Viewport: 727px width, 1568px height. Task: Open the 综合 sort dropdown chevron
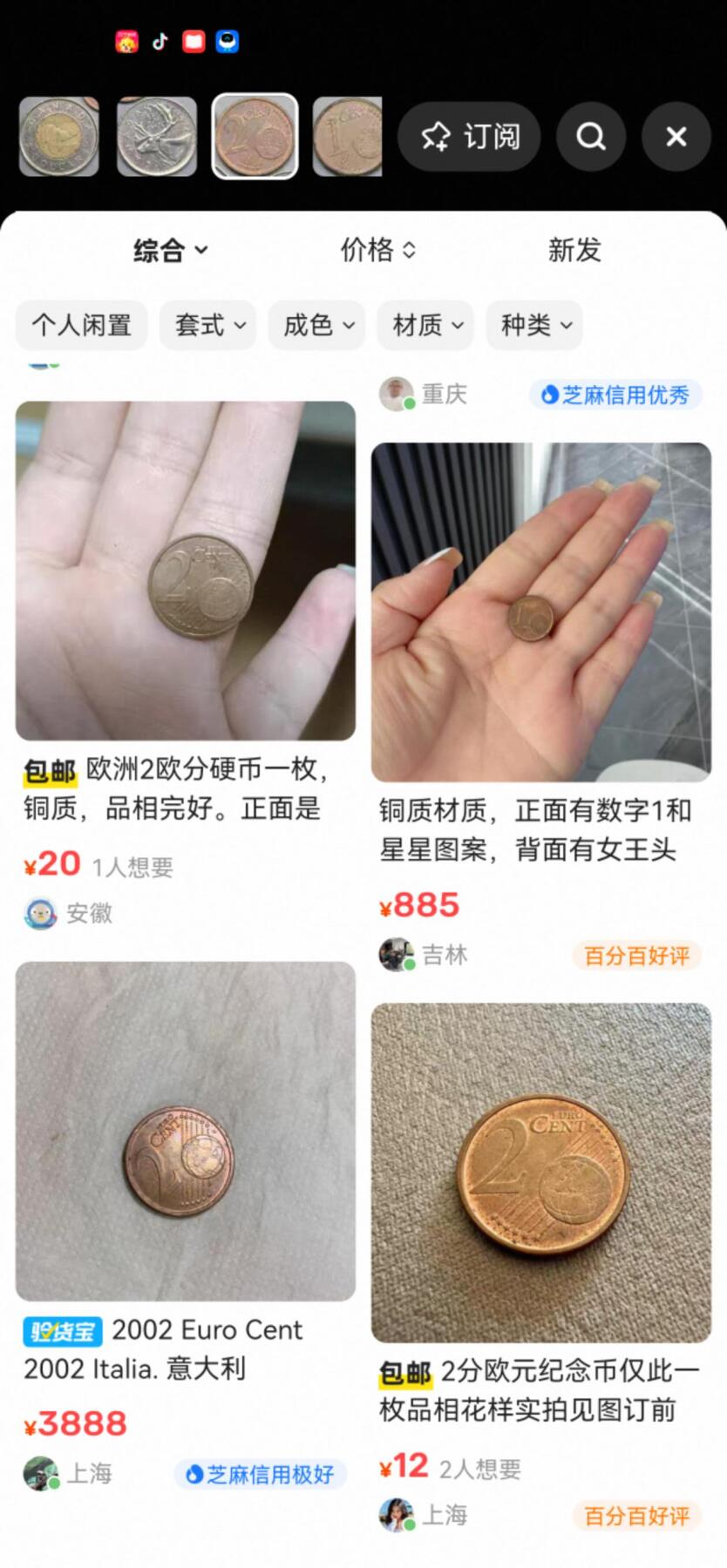[203, 251]
